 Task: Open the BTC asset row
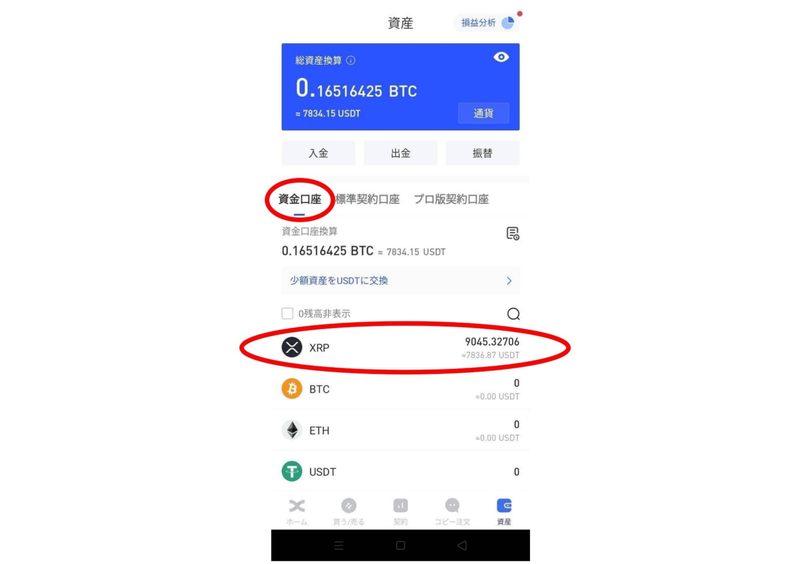pyautogui.click(x=400, y=389)
